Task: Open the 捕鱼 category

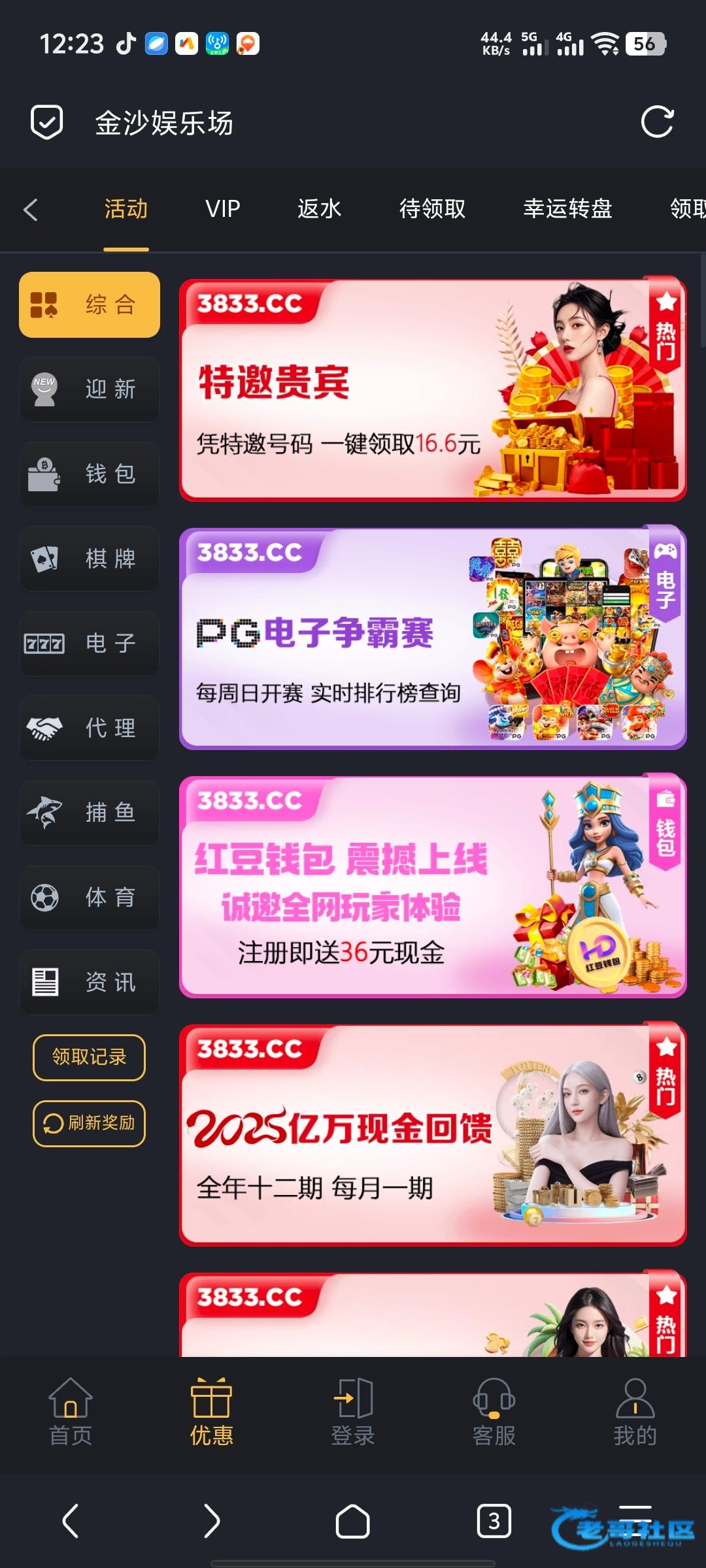Action: (90, 813)
